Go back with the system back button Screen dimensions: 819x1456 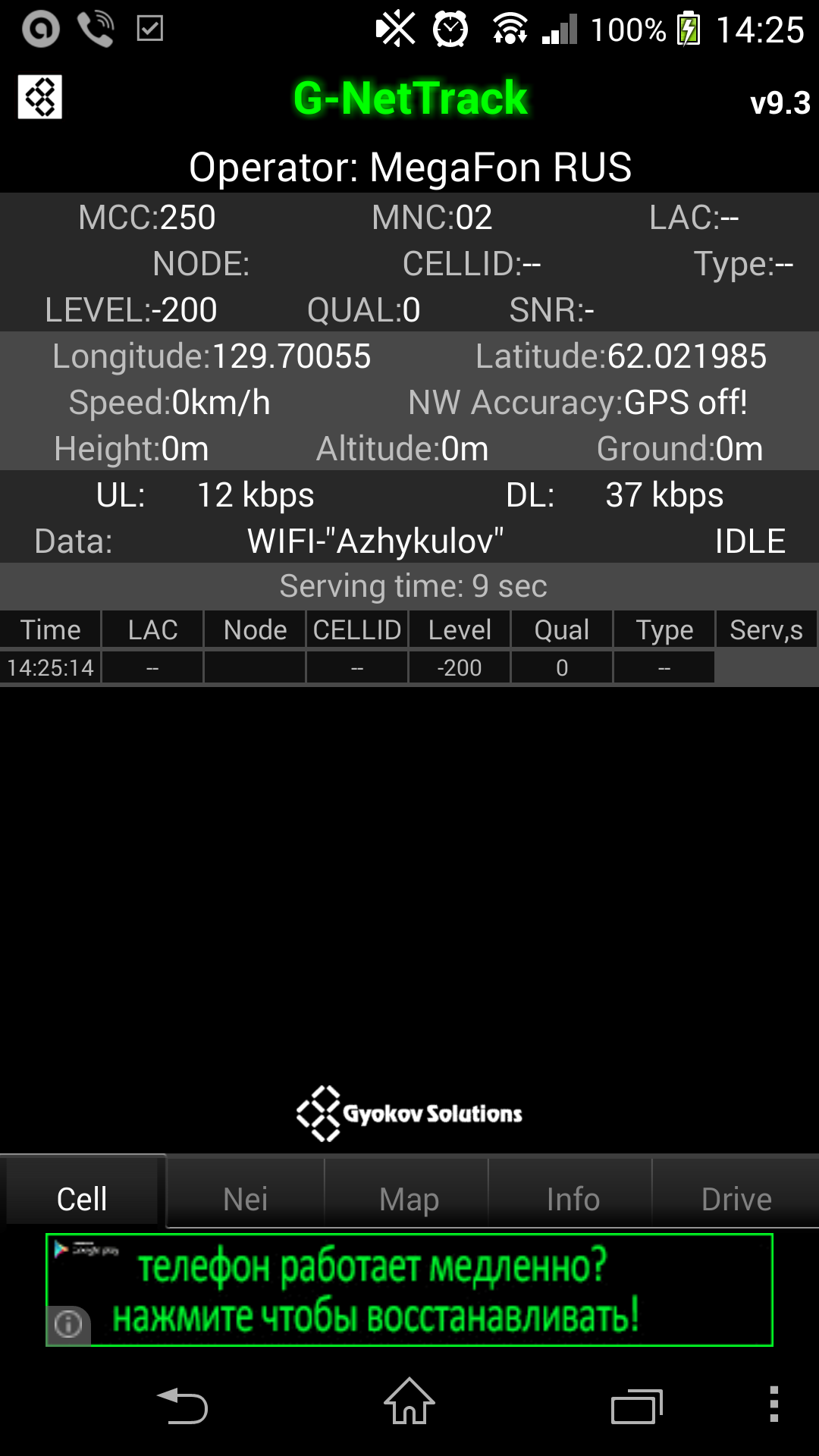click(x=182, y=1405)
